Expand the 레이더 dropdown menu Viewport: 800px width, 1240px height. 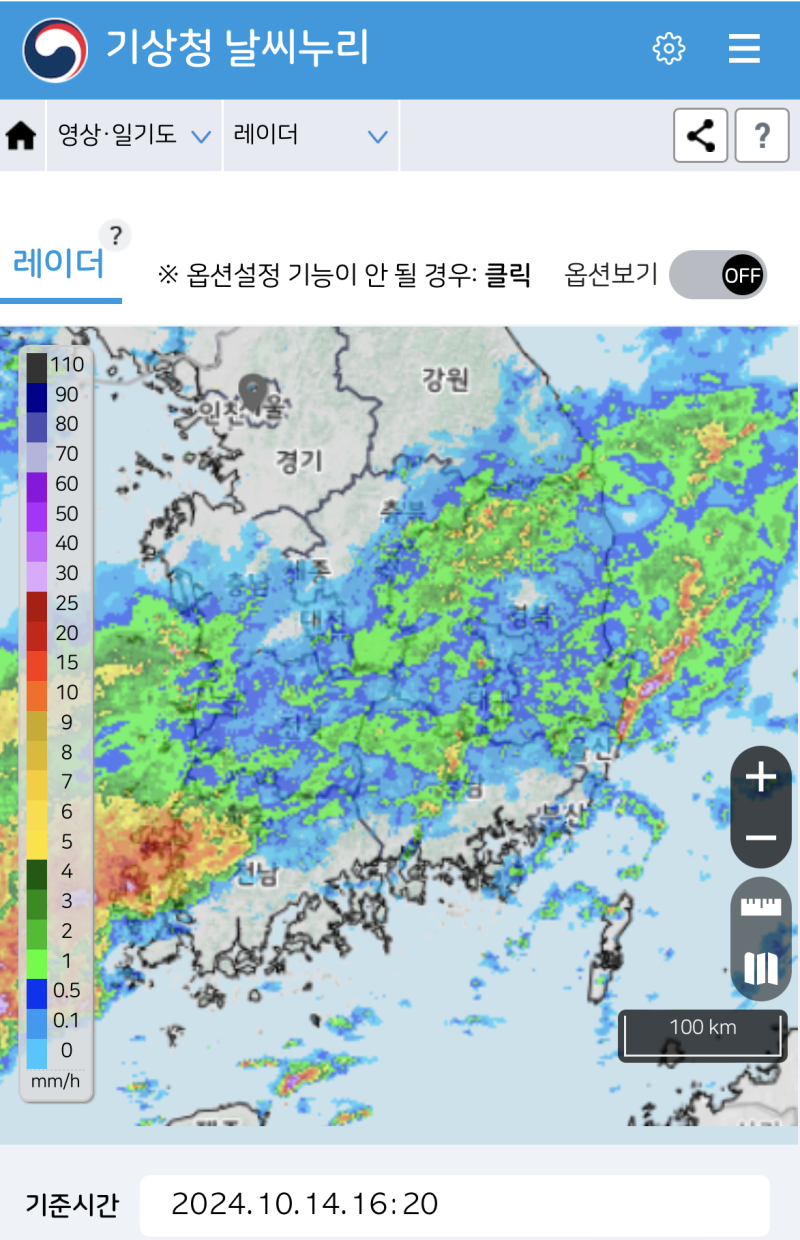(310, 136)
